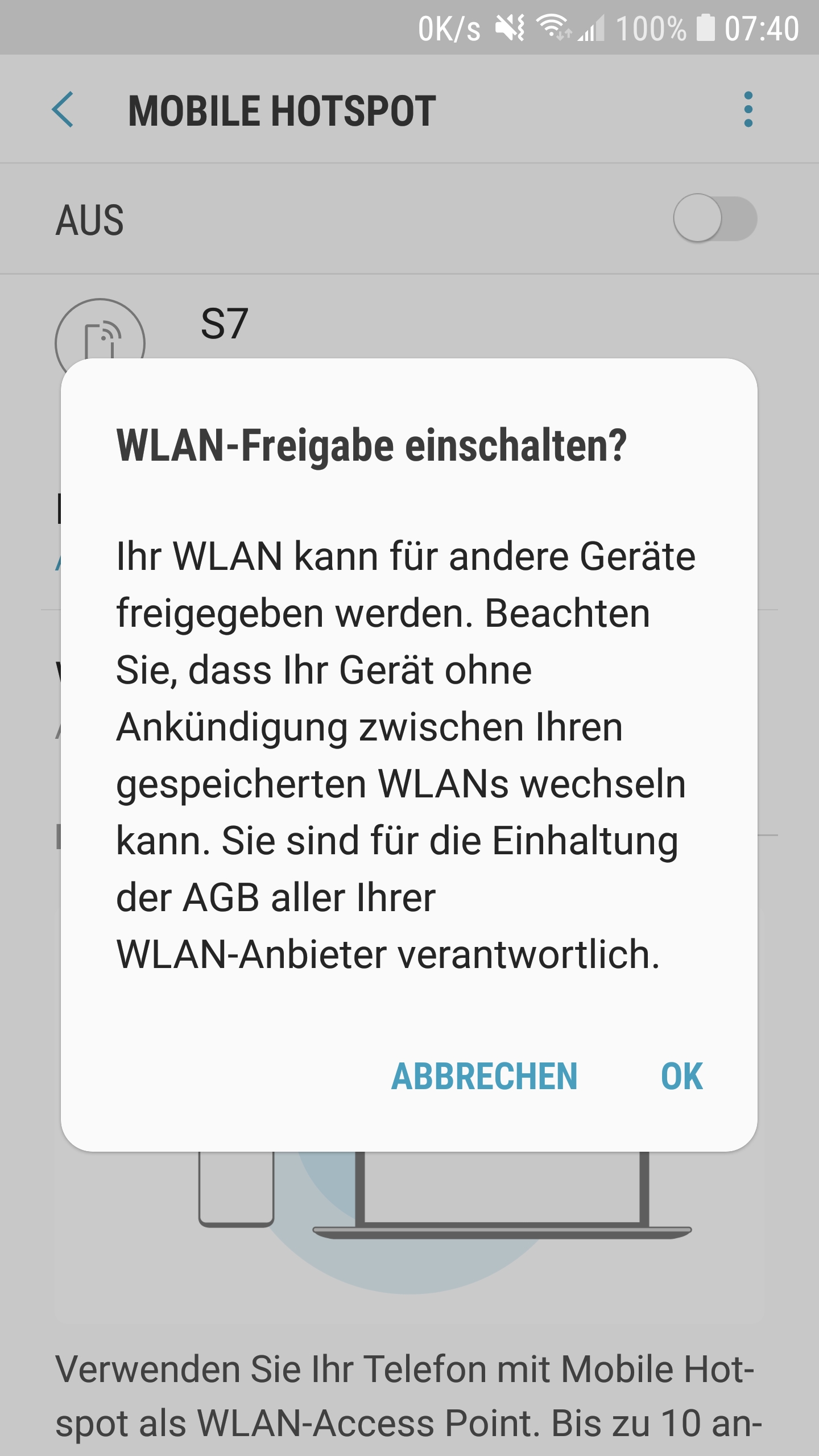This screenshot has height=1456, width=819.
Task: Open the three-dot overflow menu
Action: click(x=748, y=109)
